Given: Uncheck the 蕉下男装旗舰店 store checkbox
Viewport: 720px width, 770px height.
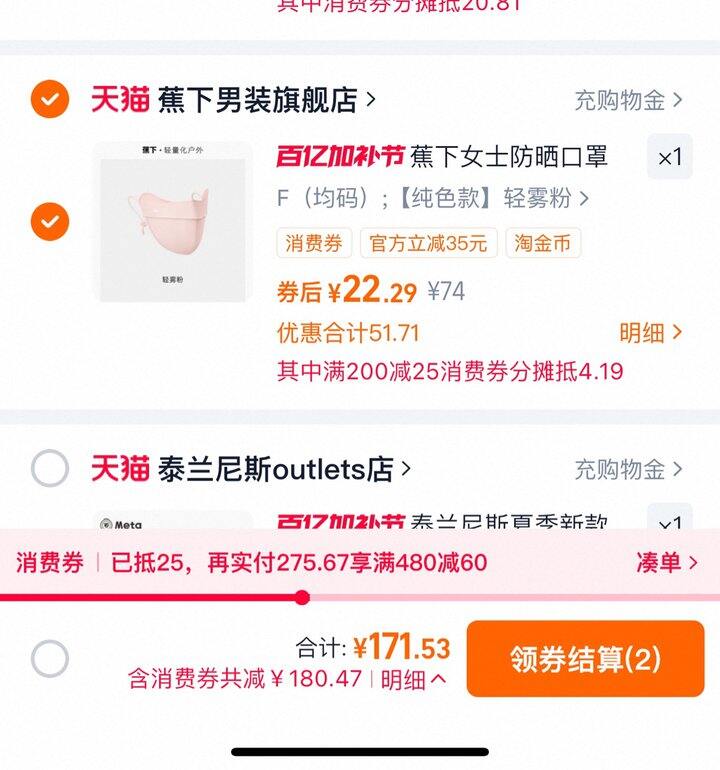Looking at the screenshot, I should tap(50, 99).
